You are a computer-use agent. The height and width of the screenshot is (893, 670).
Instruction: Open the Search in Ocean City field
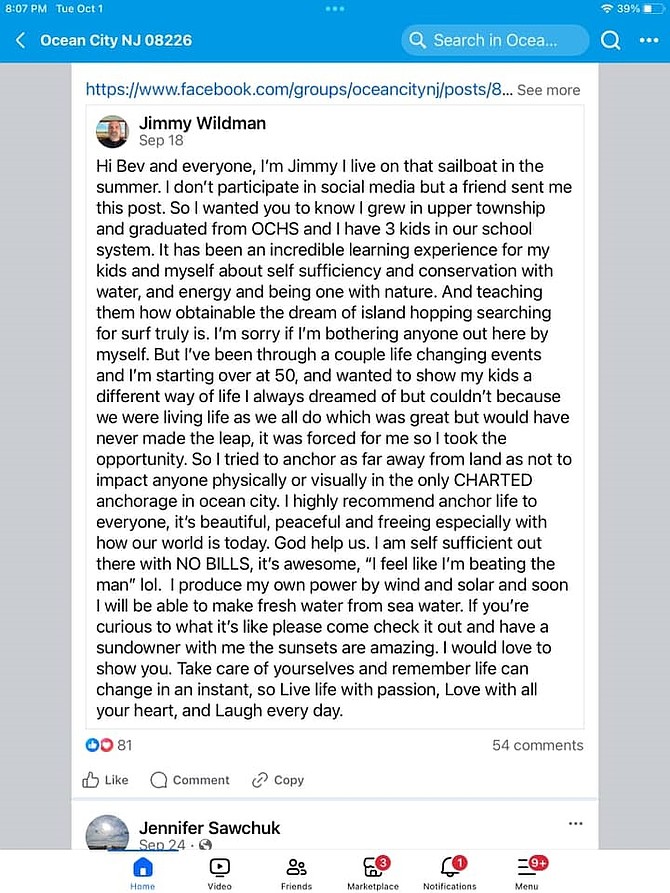pos(494,41)
